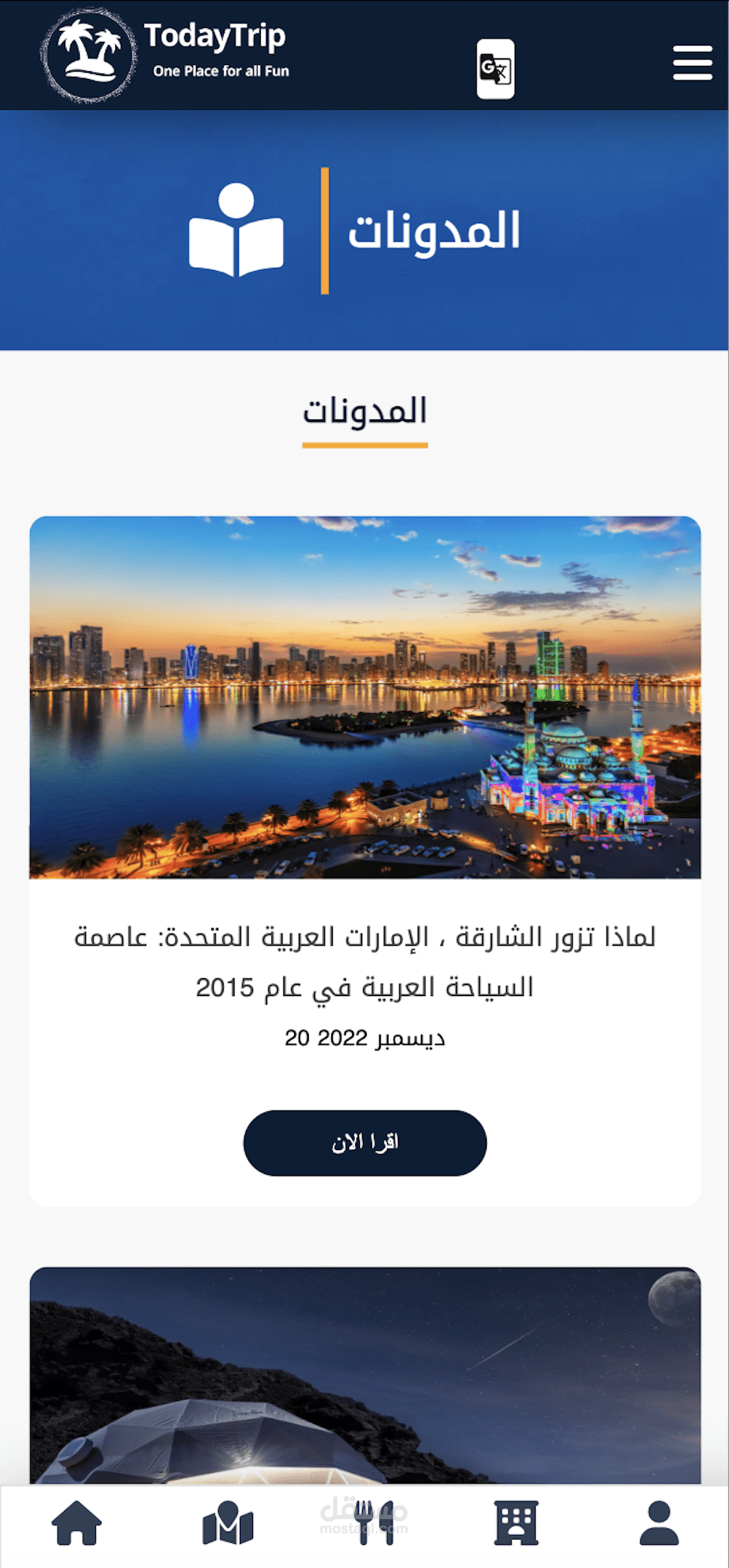Go to the home tab
Viewport: 729px width, 1568px height.
click(77, 1523)
